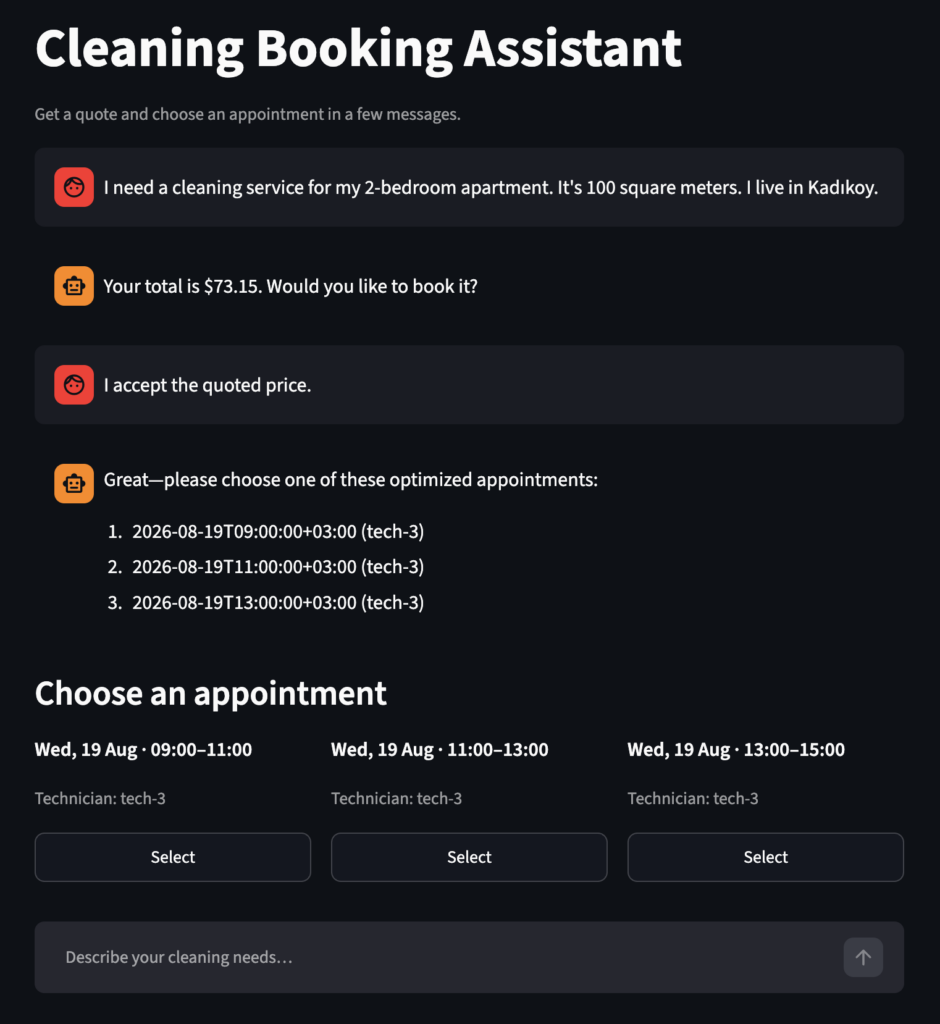The height and width of the screenshot is (1024, 940).
Task: Select the 11:00–13:00 appointment slot
Action: pos(469,857)
